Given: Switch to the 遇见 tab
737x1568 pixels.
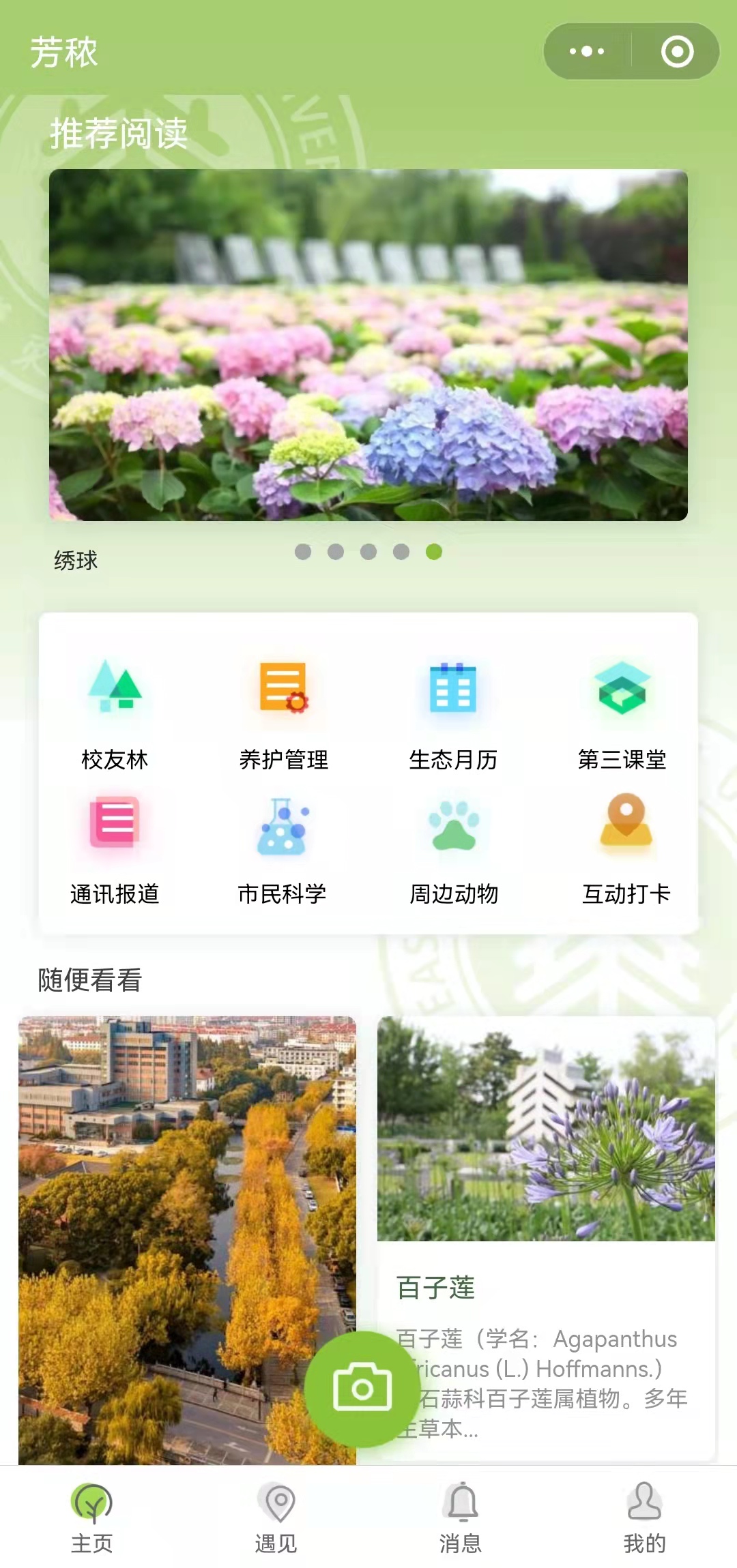Looking at the screenshot, I should click(277, 1515).
